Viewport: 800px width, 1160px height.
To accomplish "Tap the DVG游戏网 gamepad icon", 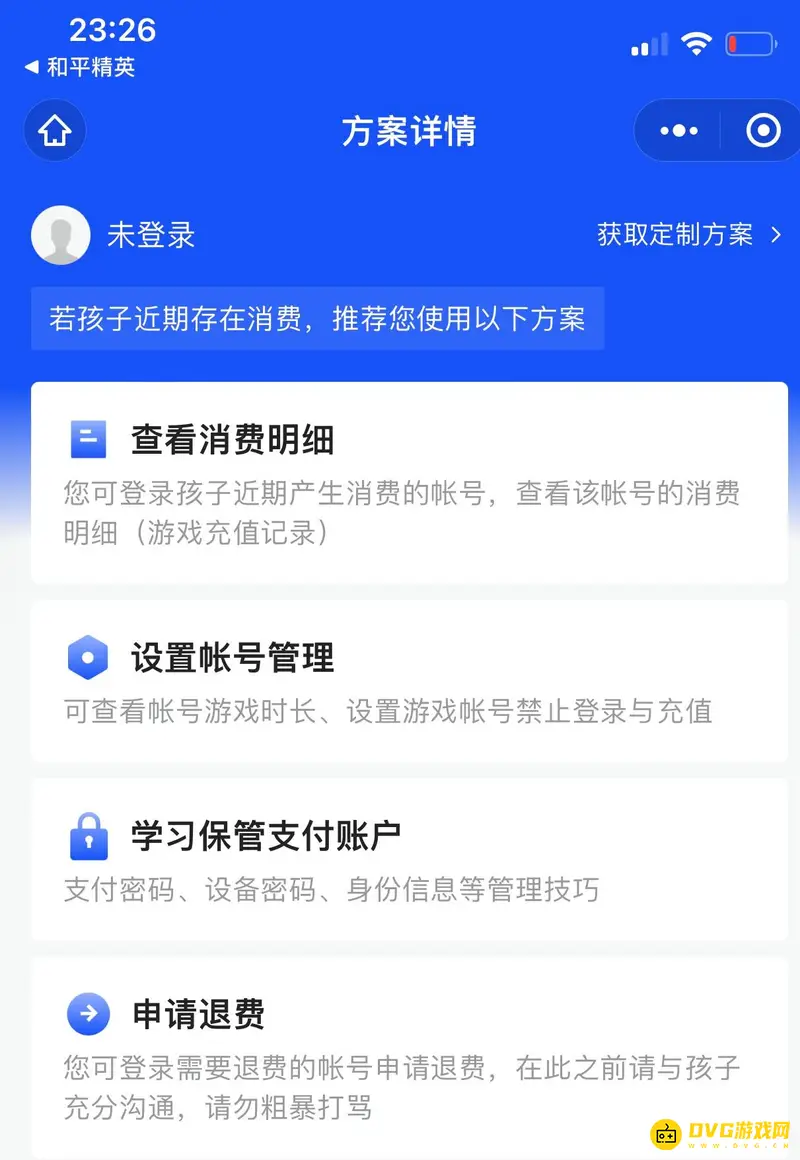I will pos(668,1131).
